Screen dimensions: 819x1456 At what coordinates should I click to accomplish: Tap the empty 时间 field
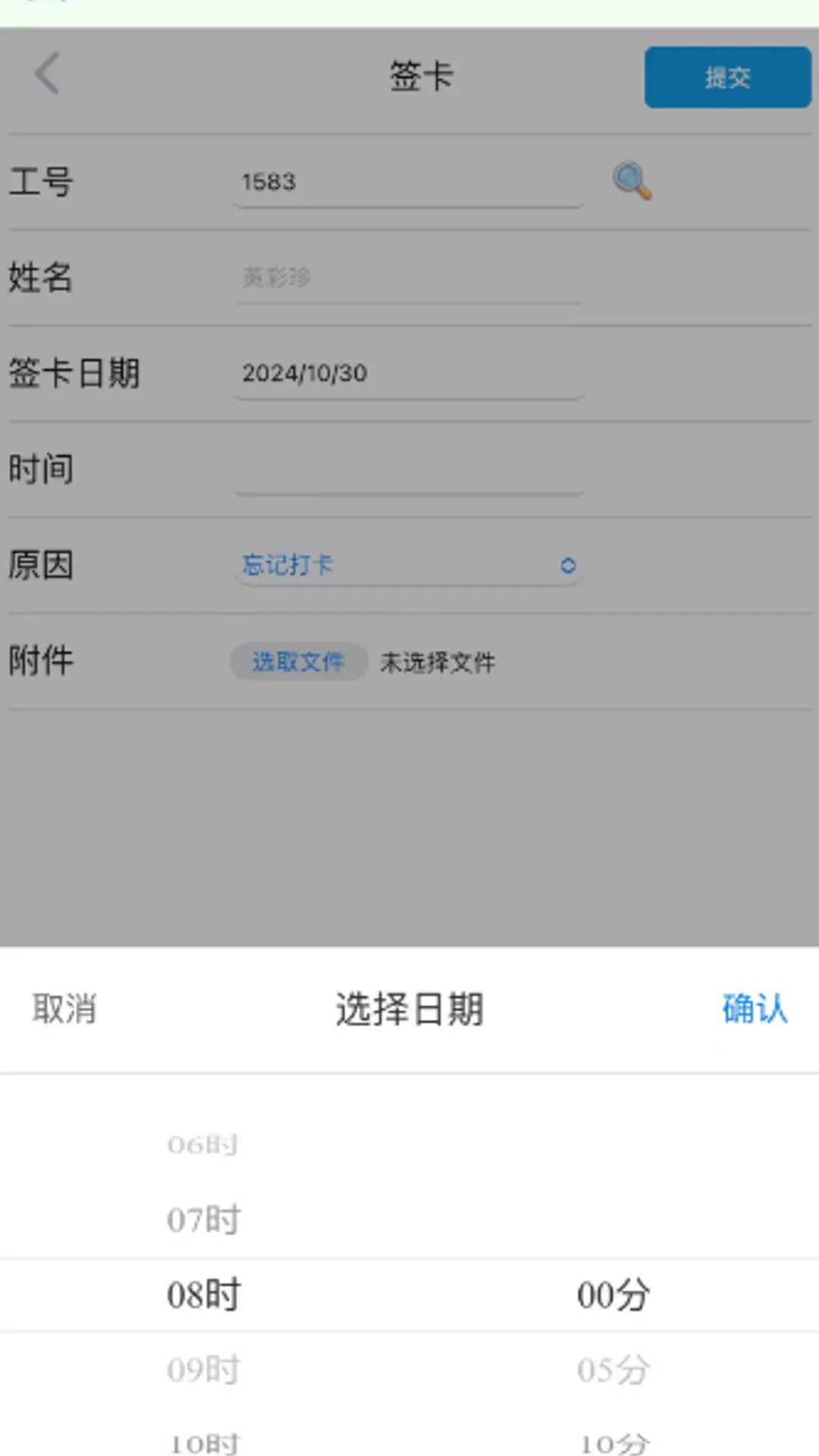click(407, 470)
